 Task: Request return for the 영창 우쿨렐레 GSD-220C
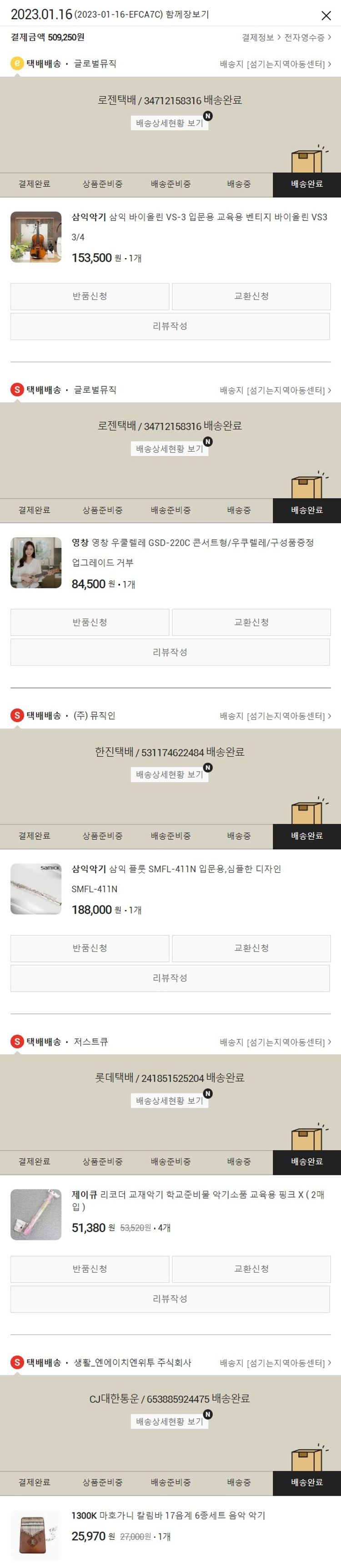tap(90, 622)
